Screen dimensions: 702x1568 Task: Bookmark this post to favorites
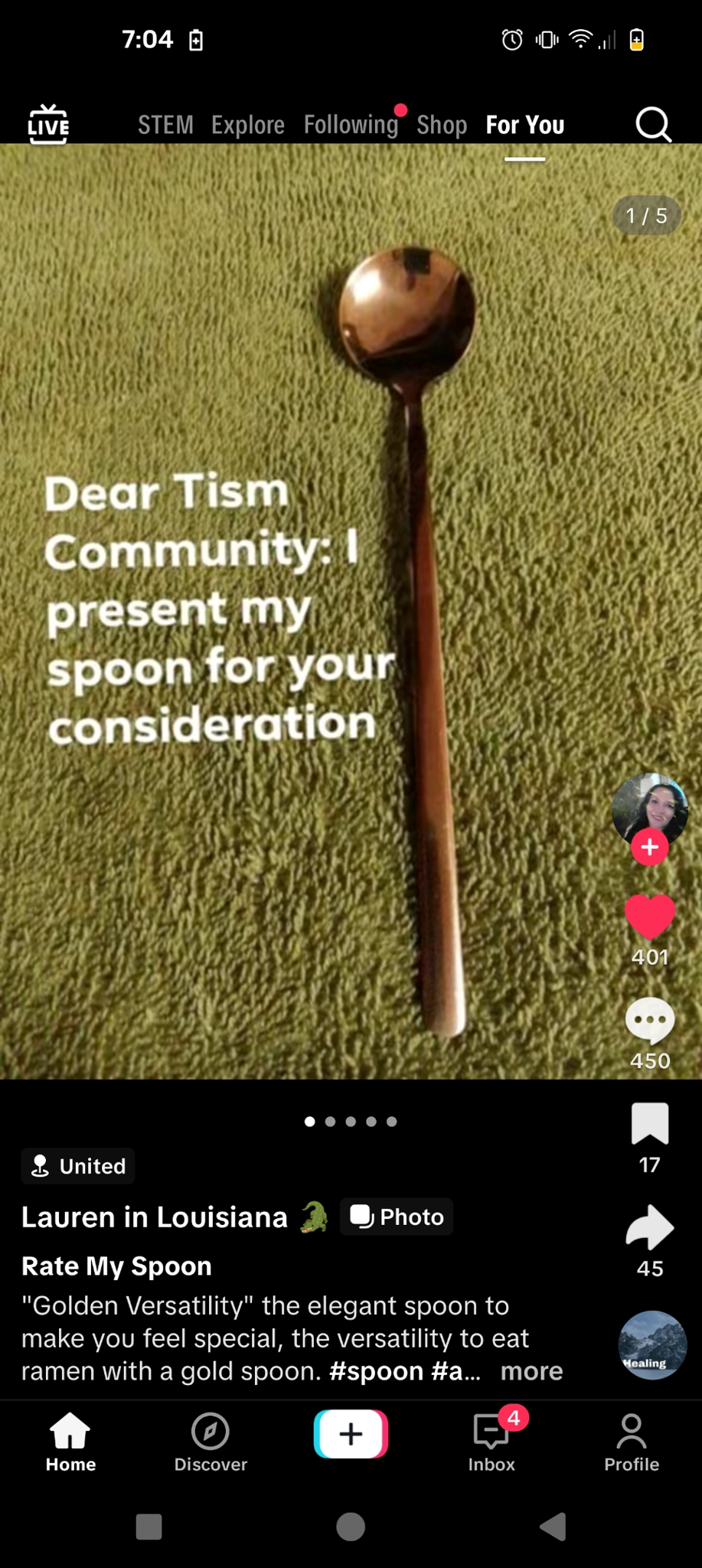pos(650,1124)
